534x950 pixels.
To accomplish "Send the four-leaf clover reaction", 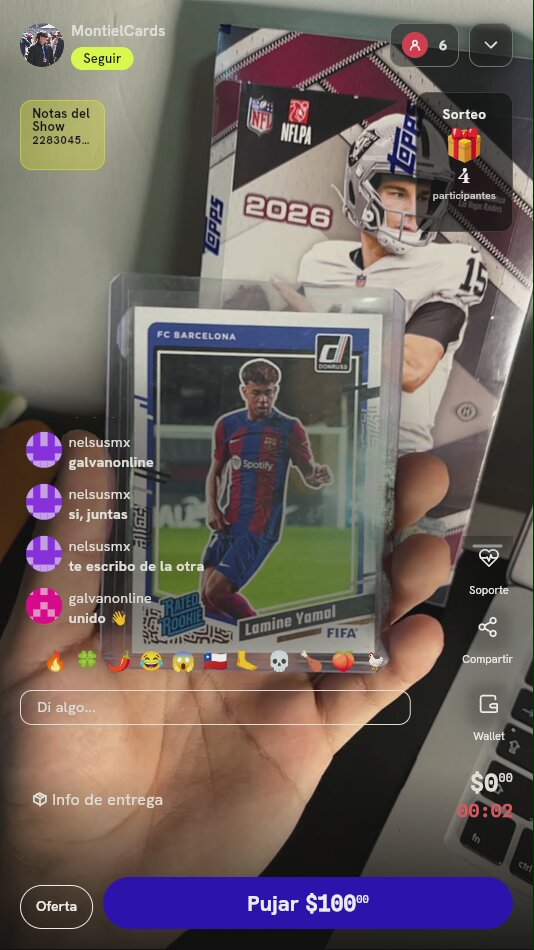I will (x=87, y=661).
